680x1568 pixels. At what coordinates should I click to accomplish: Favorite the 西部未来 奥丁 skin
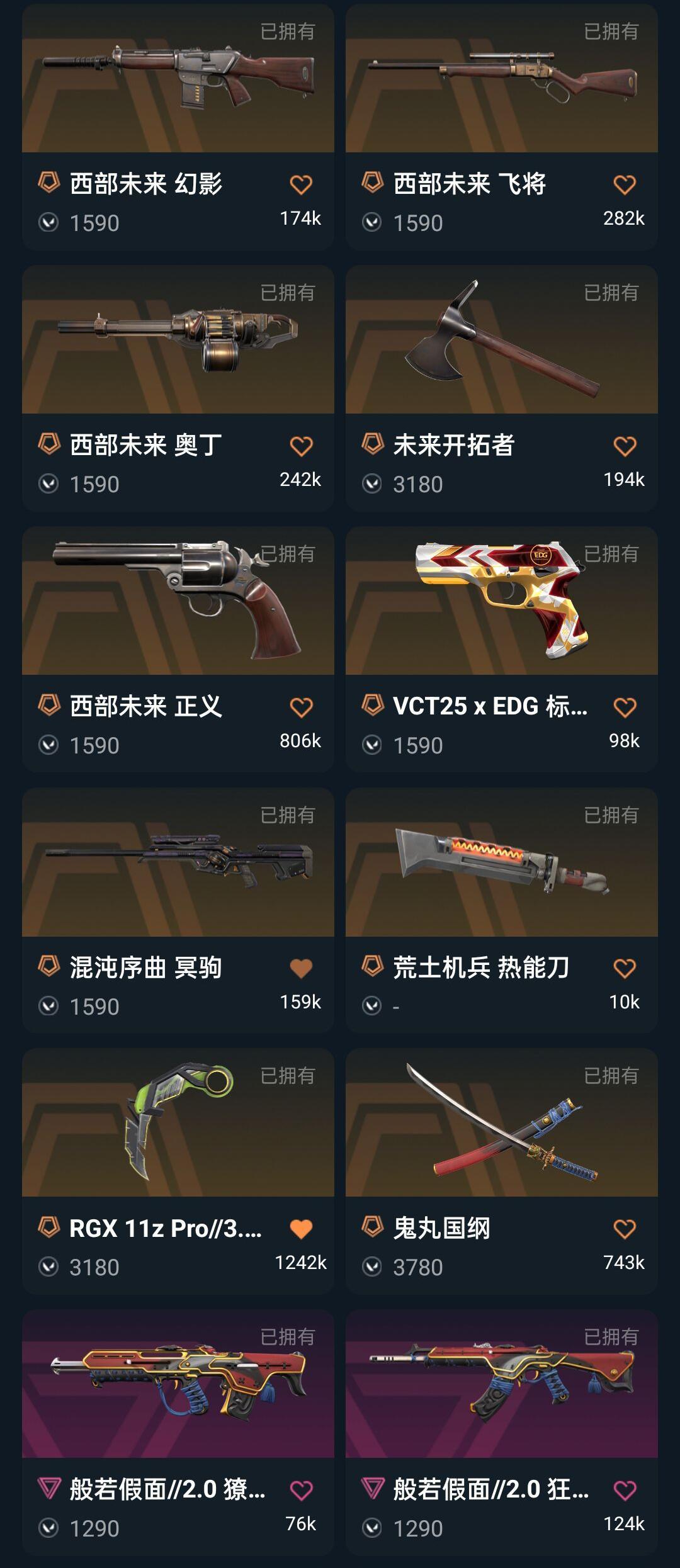[301, 446]
